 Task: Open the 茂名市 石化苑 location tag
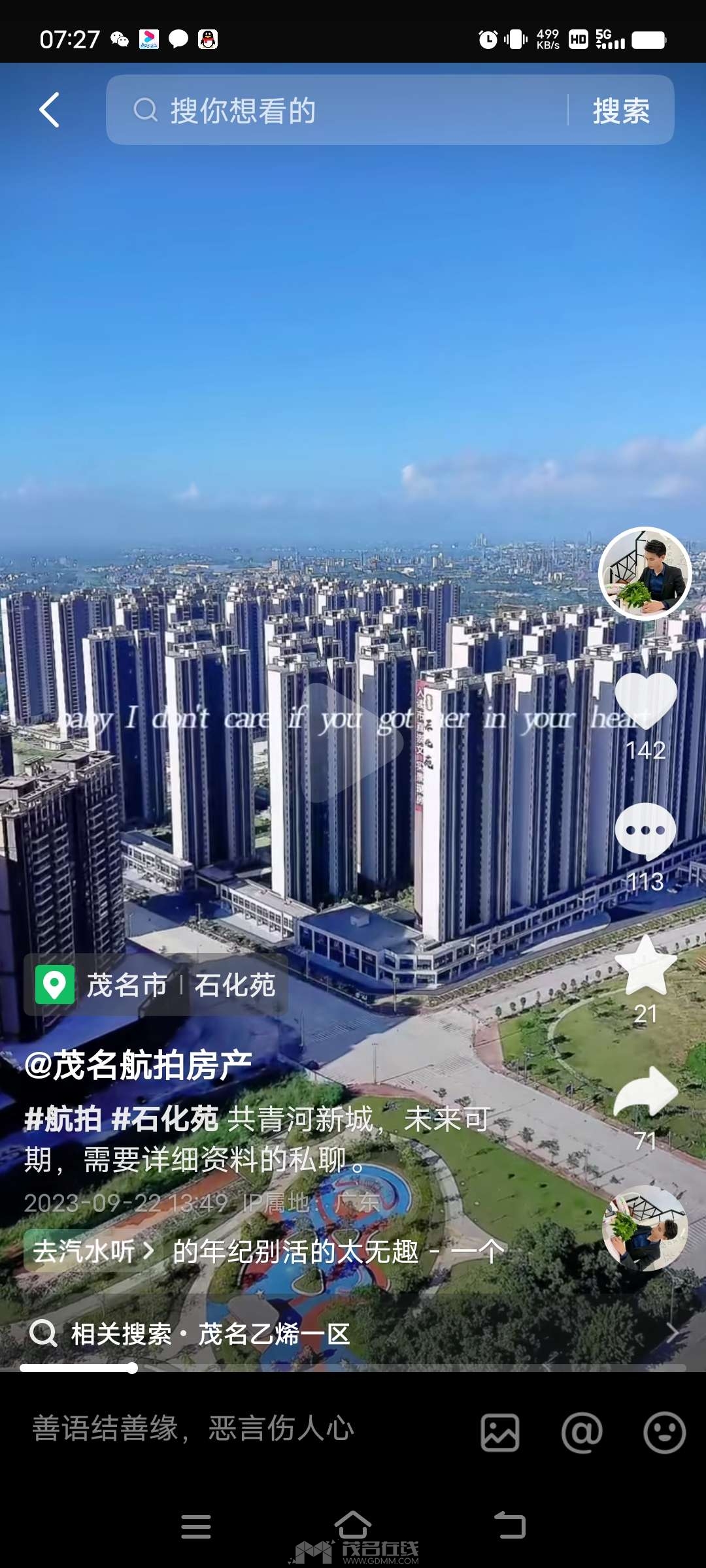click(156, 985)
